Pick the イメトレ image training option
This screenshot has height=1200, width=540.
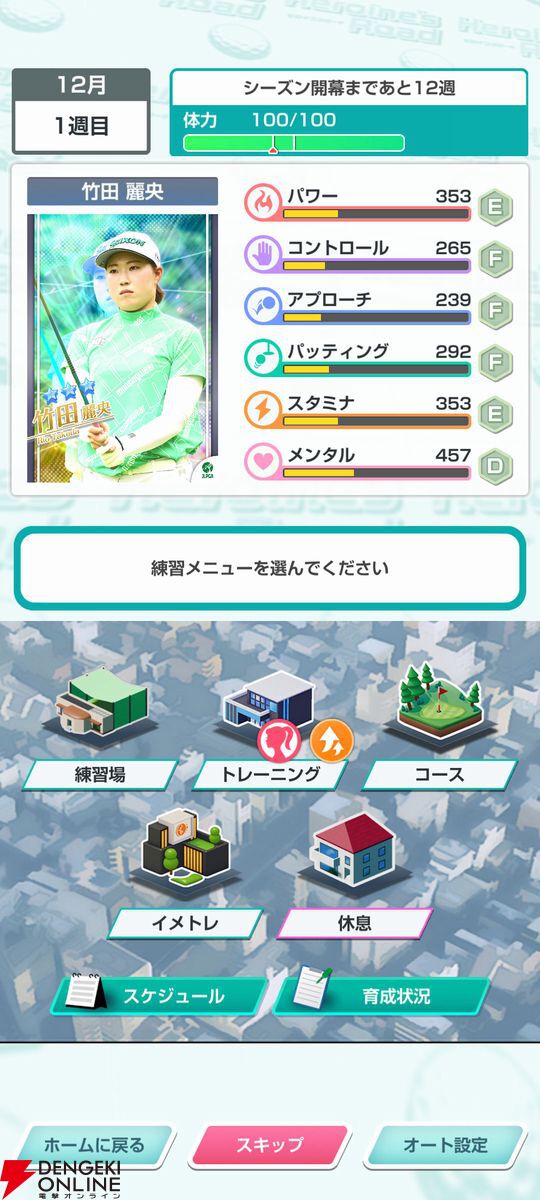tap(185, 923)
